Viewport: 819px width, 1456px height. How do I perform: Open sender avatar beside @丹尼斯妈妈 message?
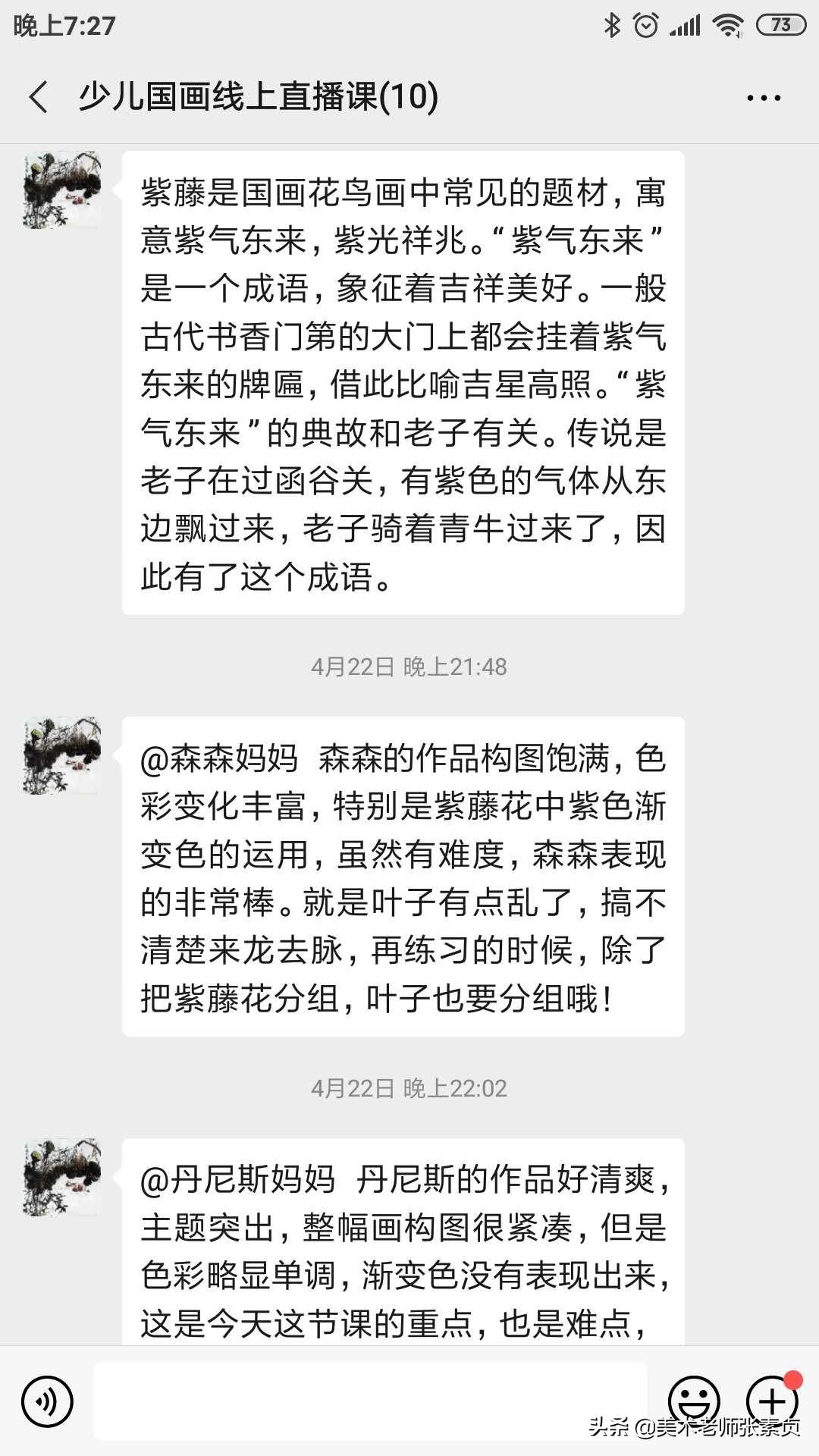pos(62,1177)
